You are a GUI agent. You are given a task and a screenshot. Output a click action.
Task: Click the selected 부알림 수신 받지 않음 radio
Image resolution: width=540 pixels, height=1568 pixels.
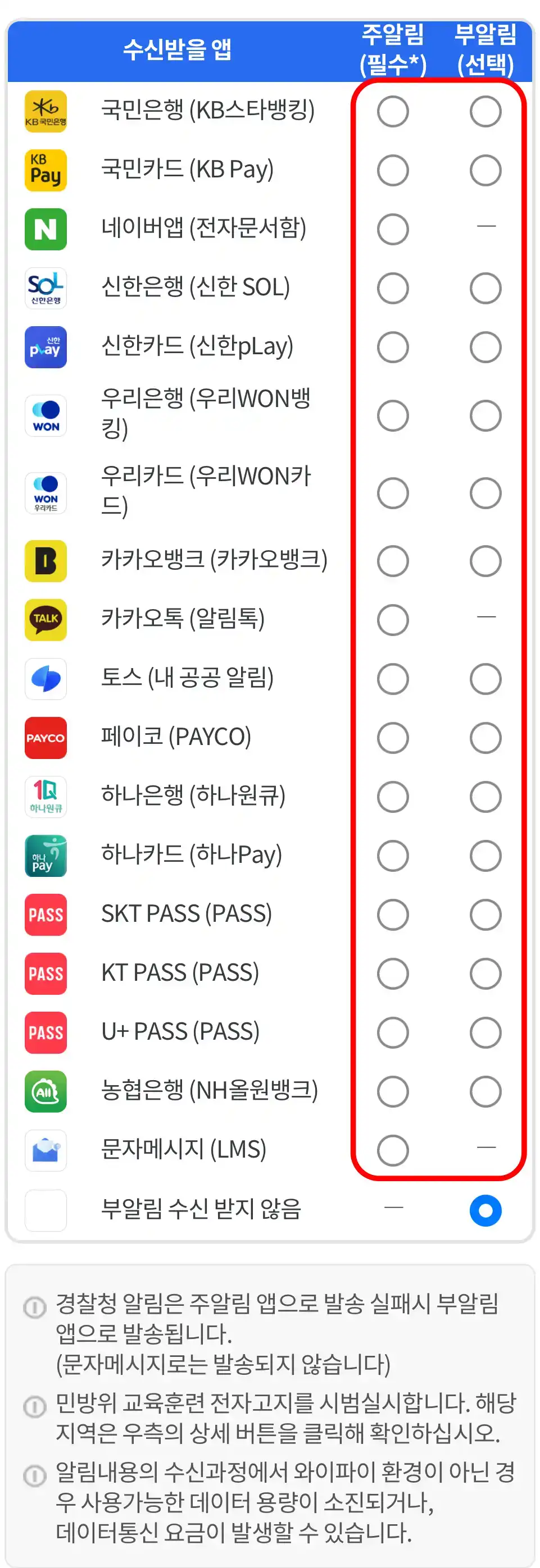point(485,1210)
